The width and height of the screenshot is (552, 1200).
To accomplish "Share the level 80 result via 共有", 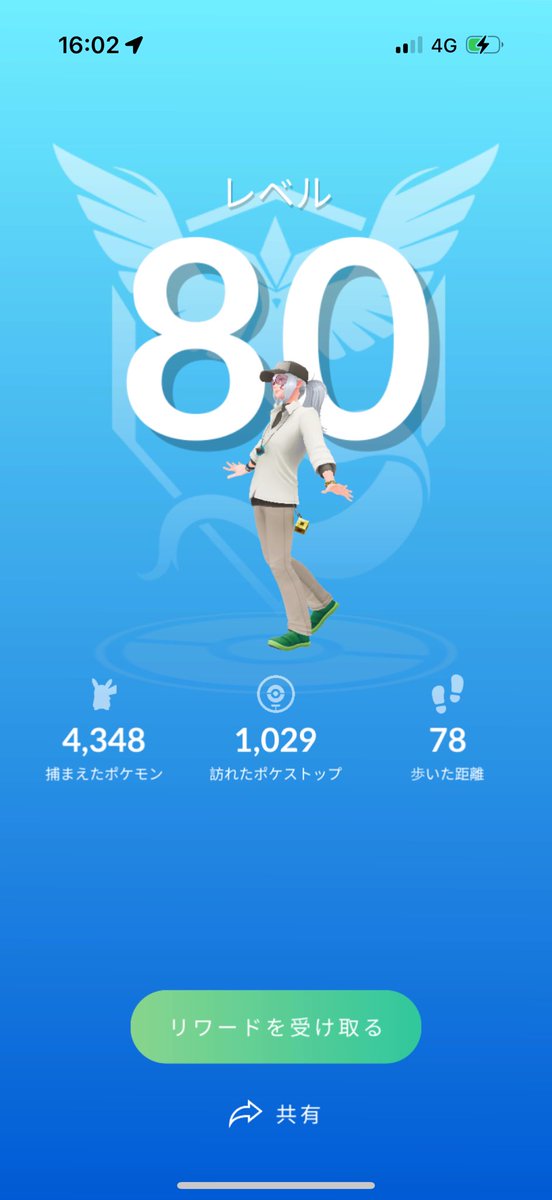I will pos(275,1114).
